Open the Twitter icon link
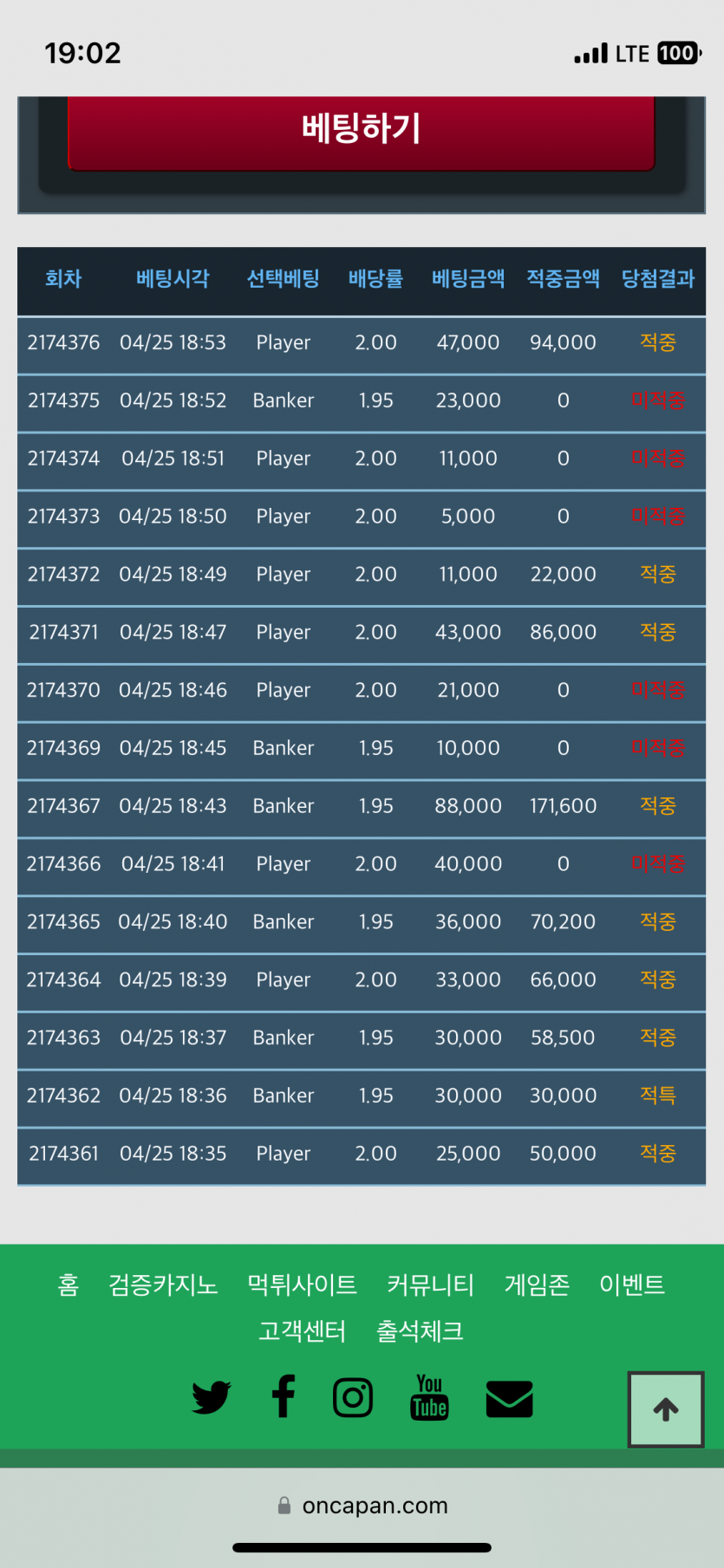 coord(211,1397)
